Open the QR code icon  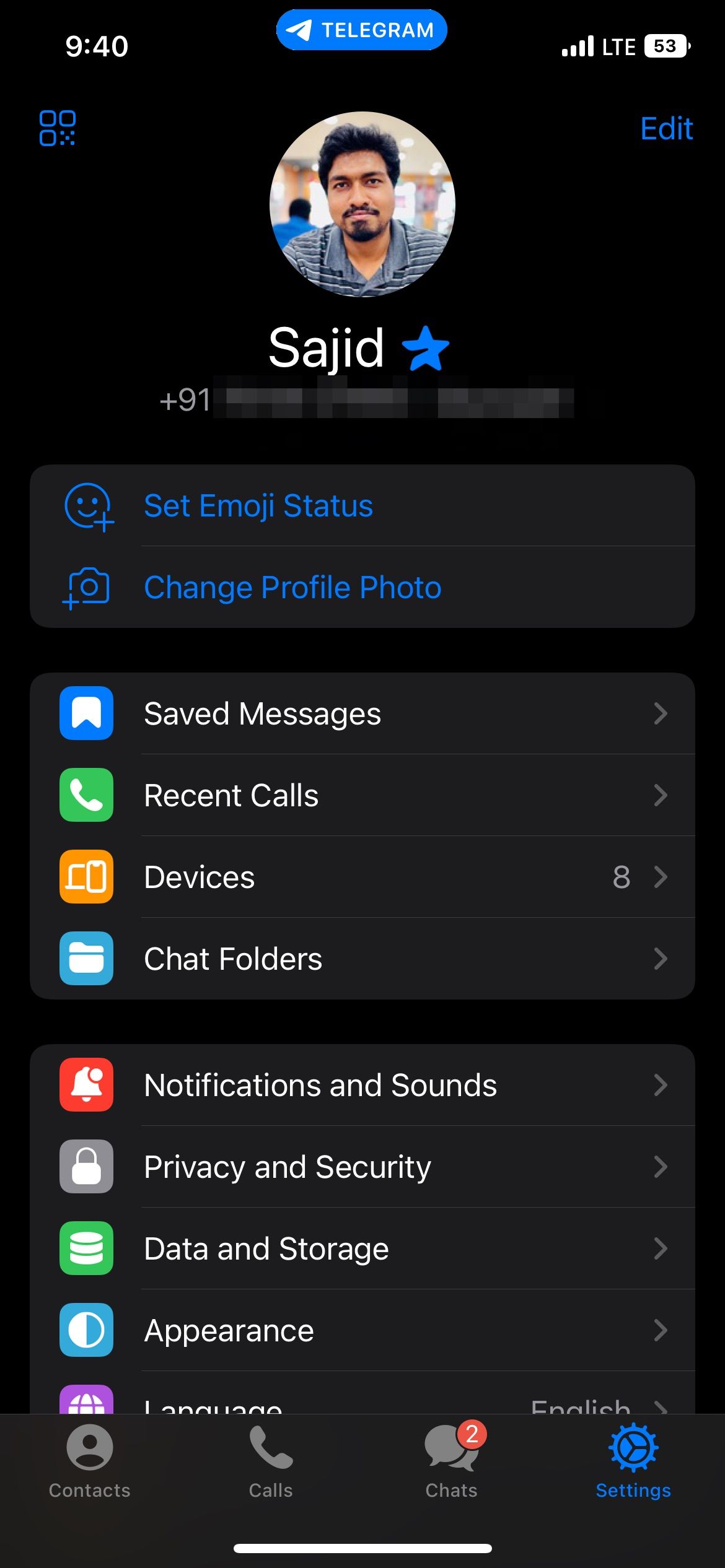click(58, 128)
